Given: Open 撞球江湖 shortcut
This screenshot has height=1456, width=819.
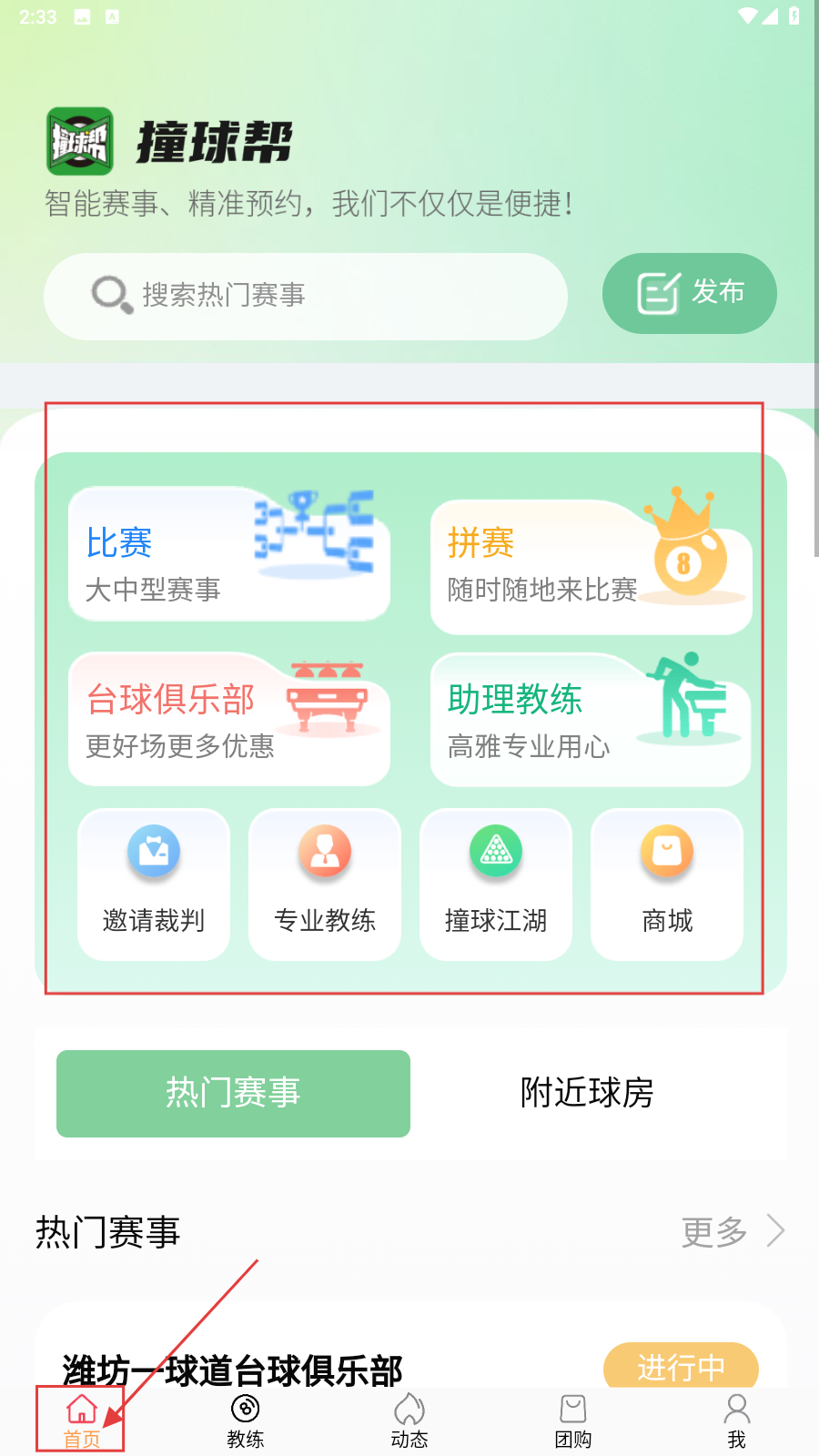Looking at the screenshot, I should [496, 885].
